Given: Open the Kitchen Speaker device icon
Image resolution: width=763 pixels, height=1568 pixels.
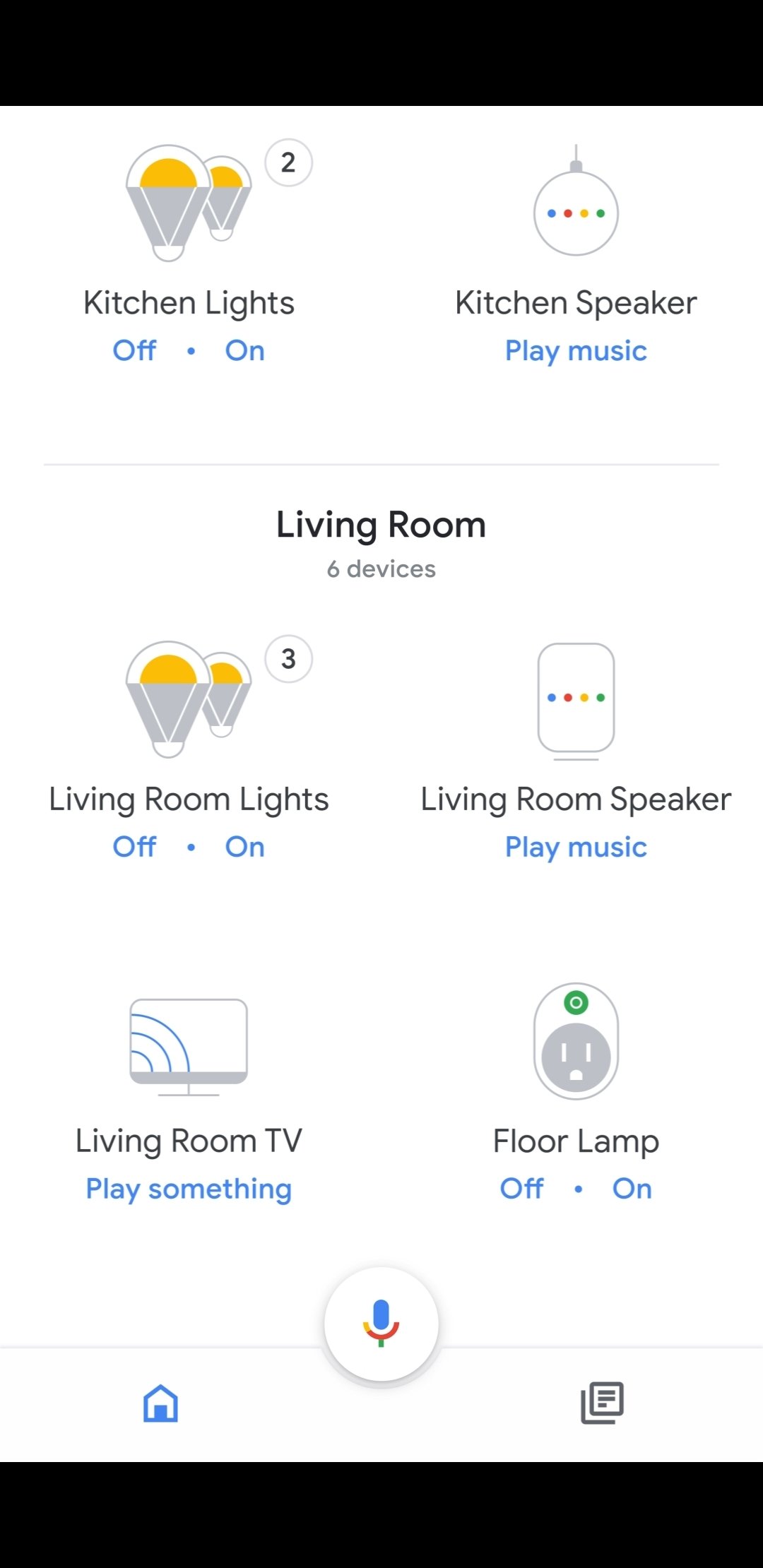Looking at the screenshot, I should (x=576, y=200).
